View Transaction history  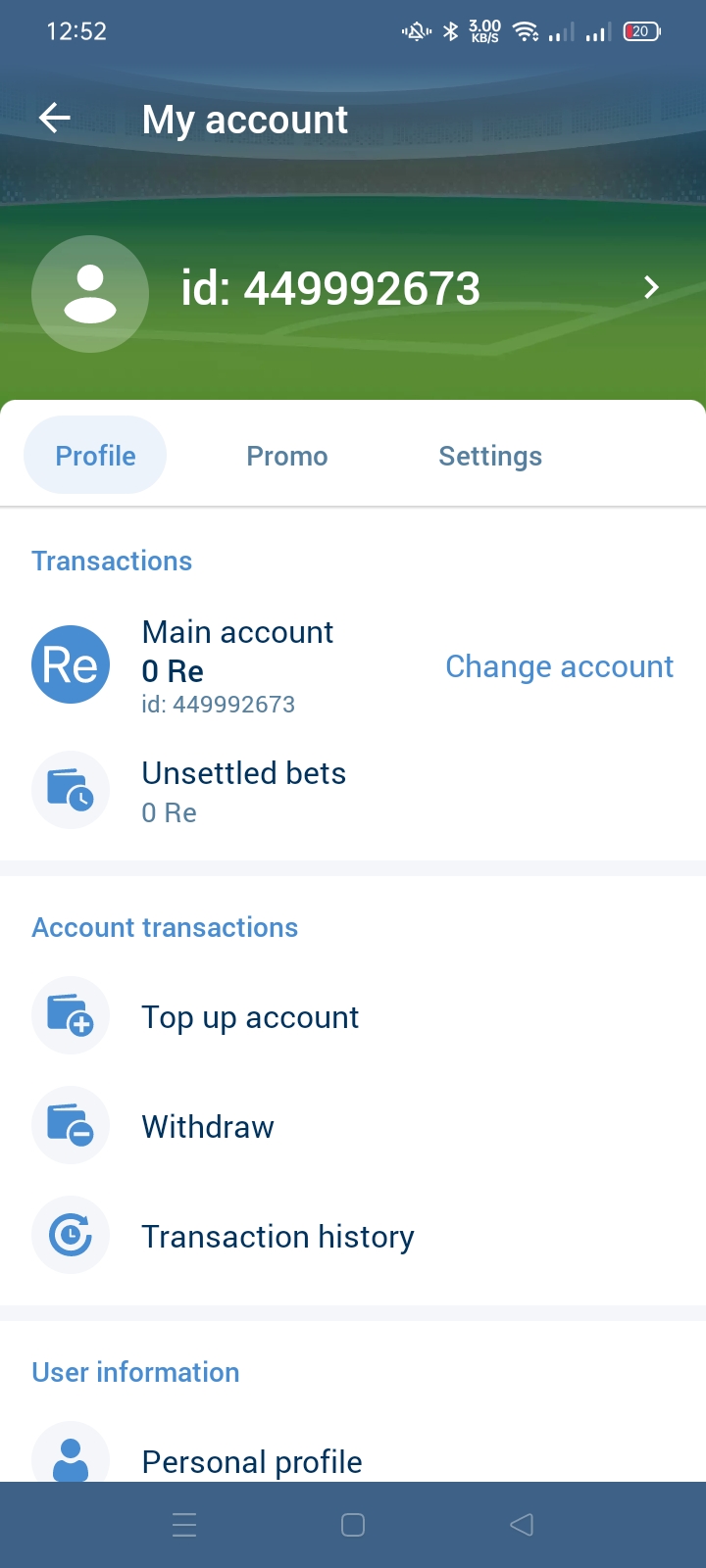[x=277, y=1237]
